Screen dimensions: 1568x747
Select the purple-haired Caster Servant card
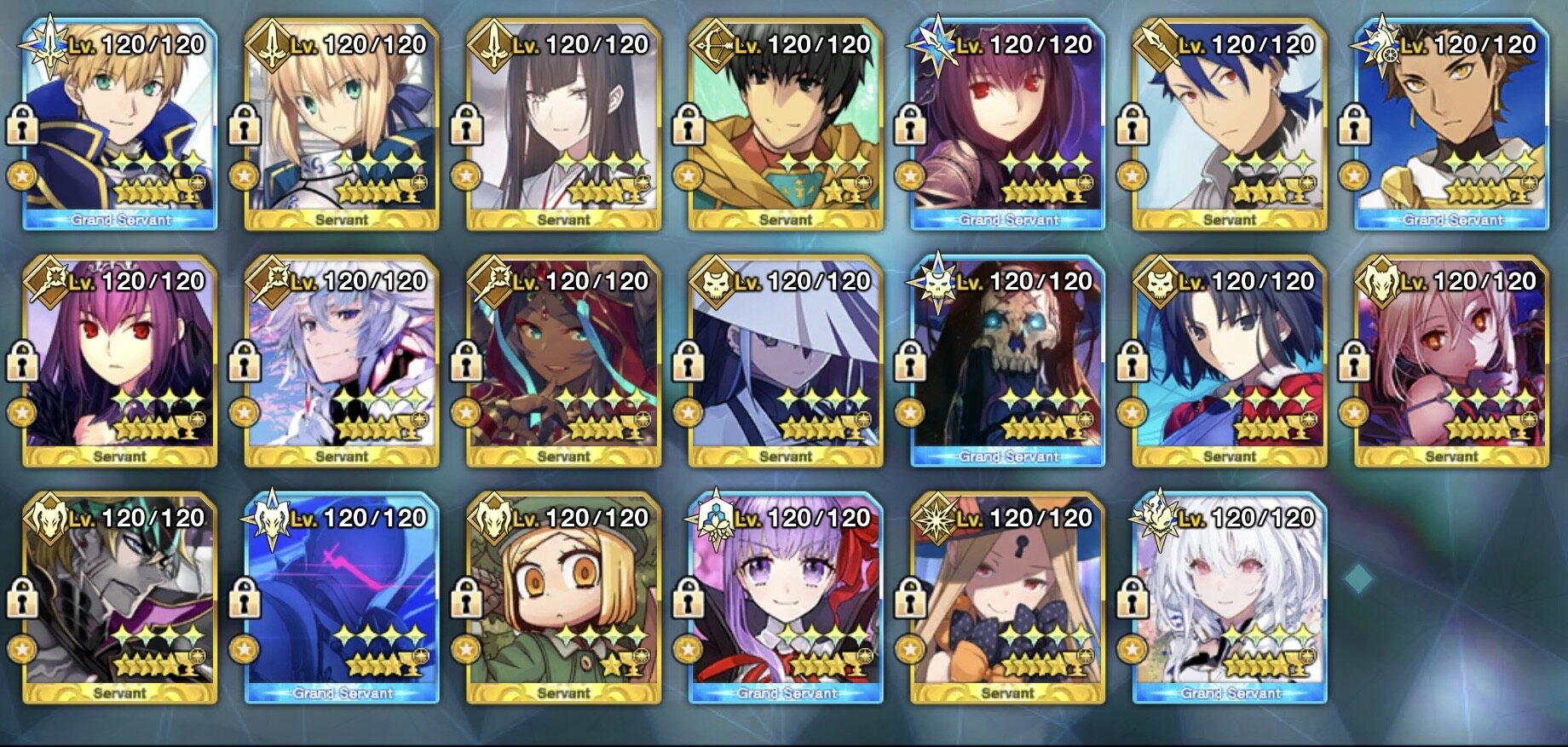120,361
